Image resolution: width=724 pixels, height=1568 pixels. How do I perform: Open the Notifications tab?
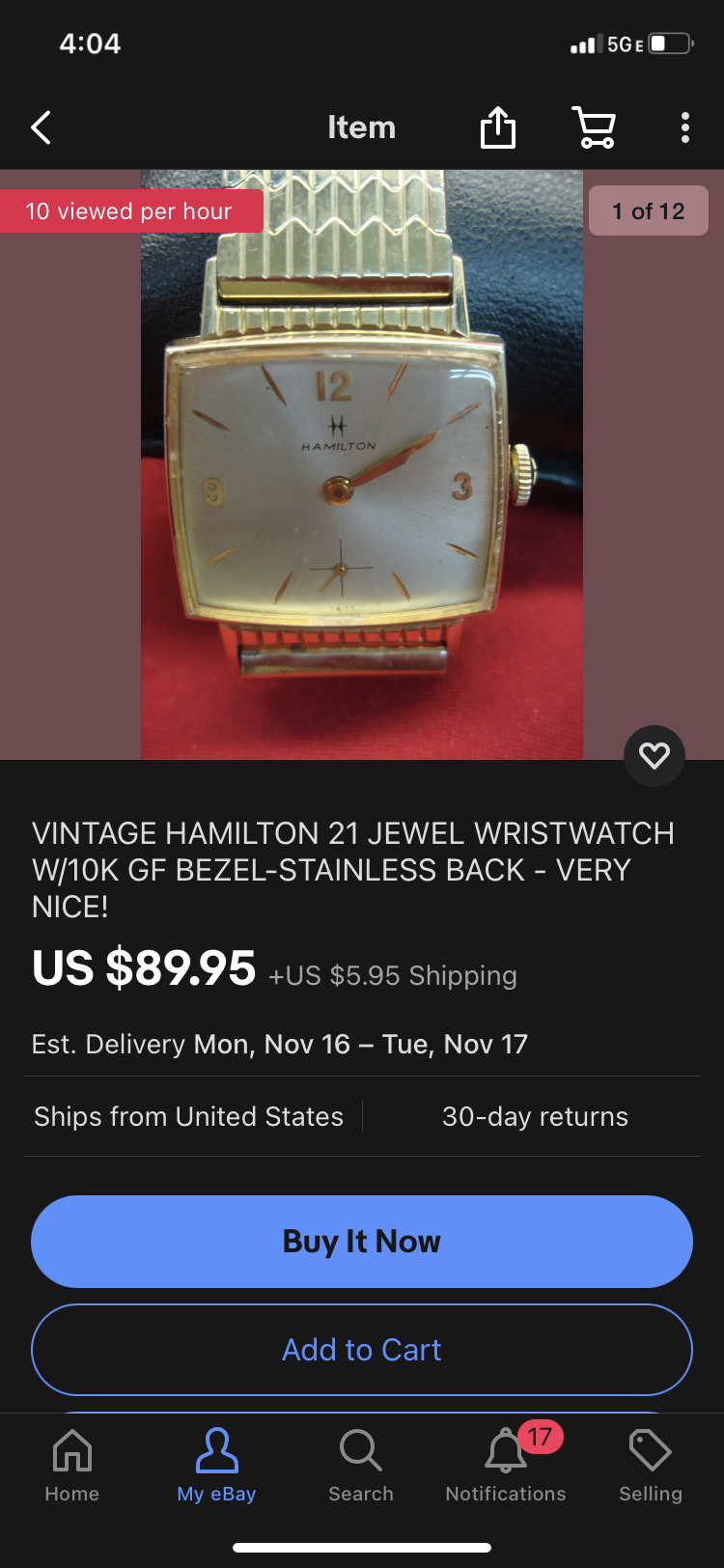point(506,1466)
